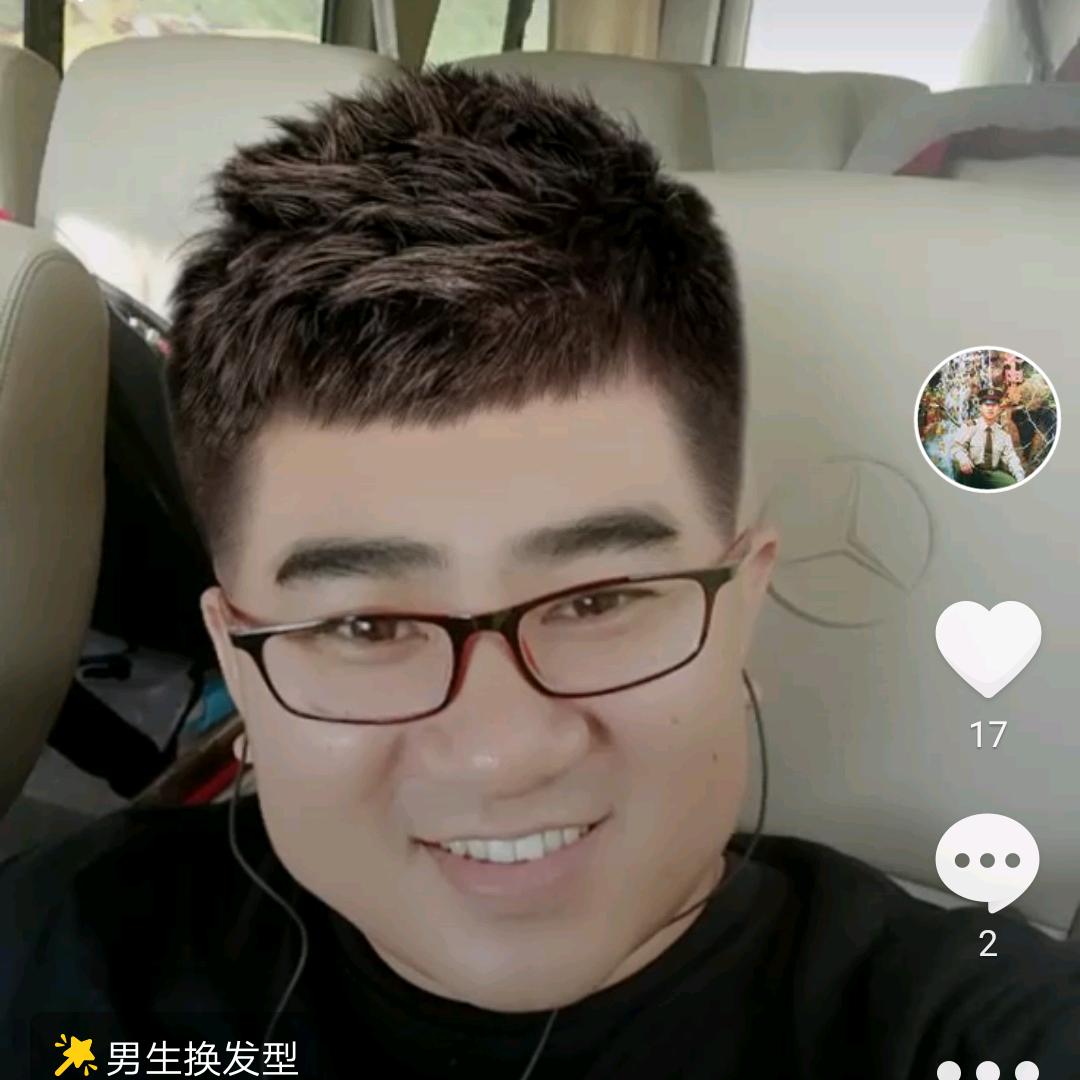Viewport: 1080px width, 1080px height.
Task: Open the creator's profile avatar
Action: tap(987, 419)
